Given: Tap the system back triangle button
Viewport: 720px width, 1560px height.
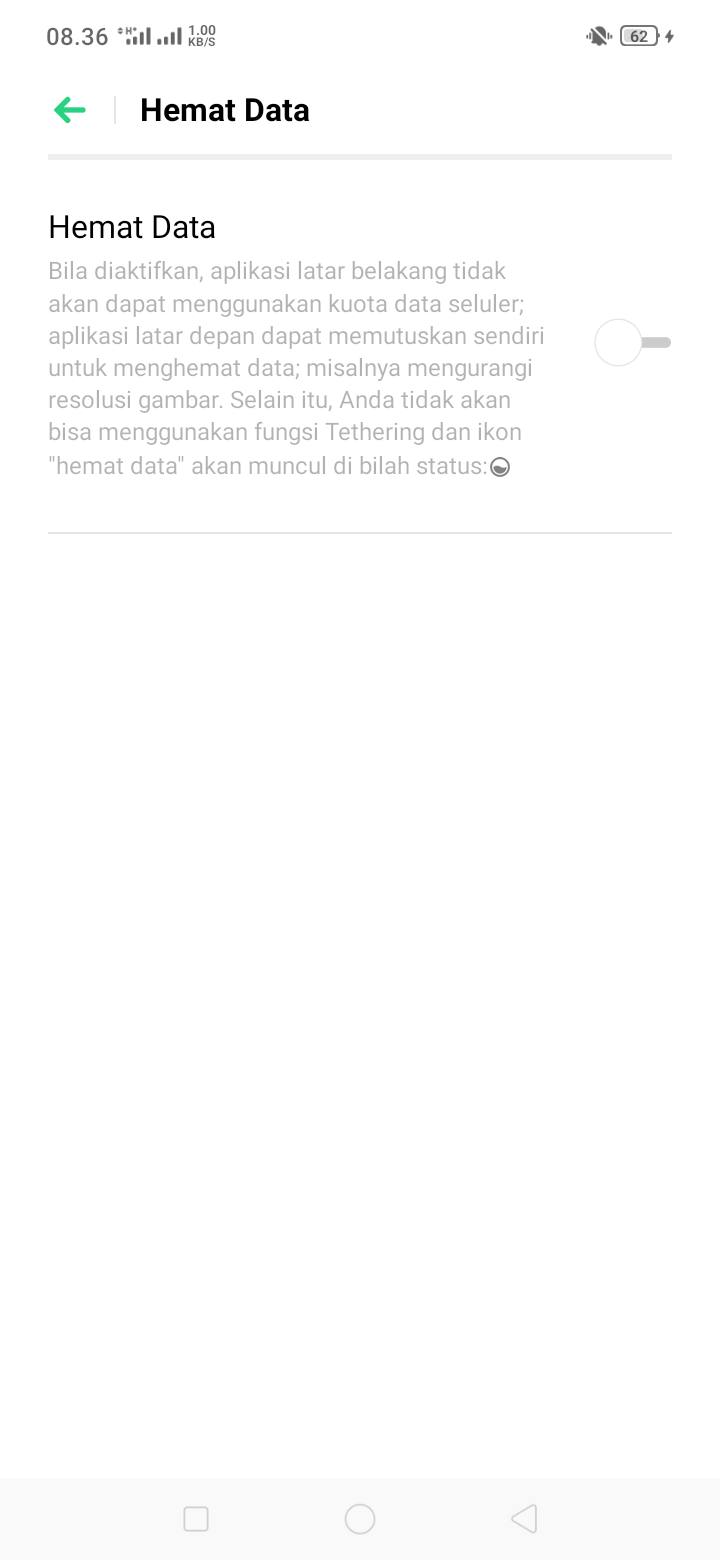Looking at the screenshot, I should click(524, 1519).
